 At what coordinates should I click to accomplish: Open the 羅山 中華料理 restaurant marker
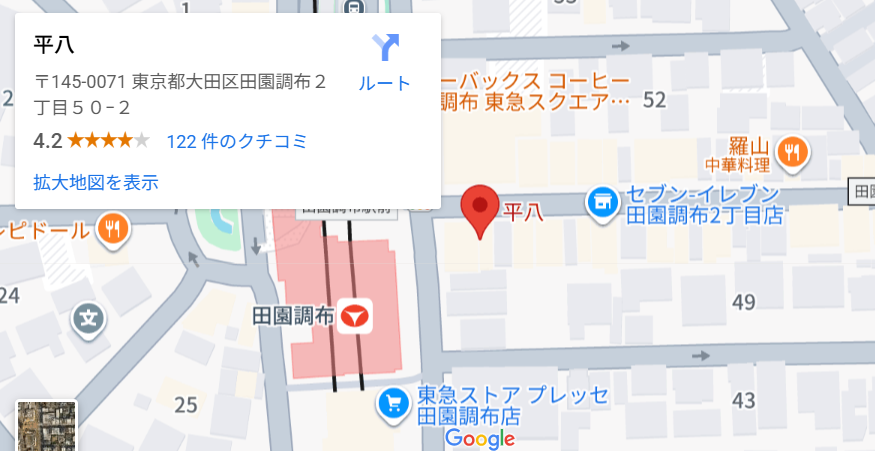[x=793, y=151]
